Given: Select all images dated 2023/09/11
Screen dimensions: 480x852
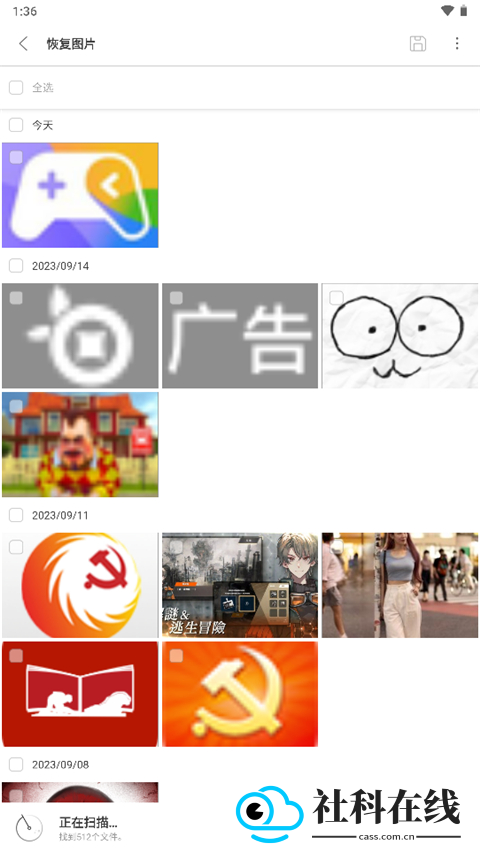Looking at the screenshot, I should (16, 515).
